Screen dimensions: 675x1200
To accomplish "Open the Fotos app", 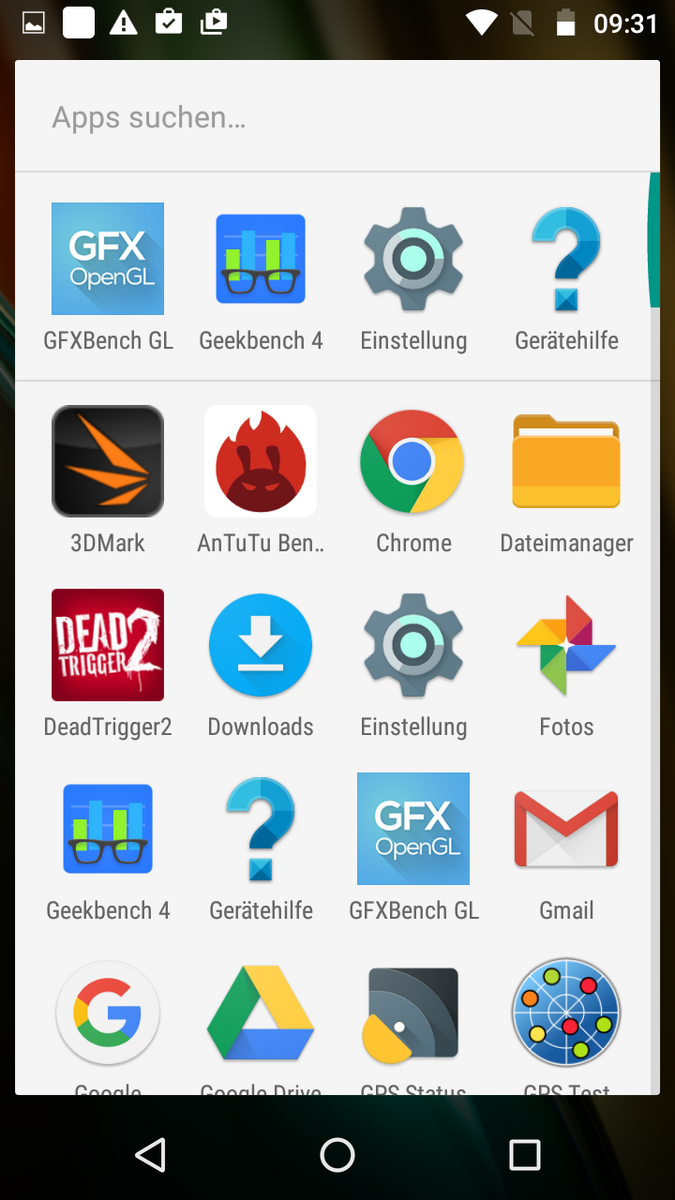I will tap(566, 645).
